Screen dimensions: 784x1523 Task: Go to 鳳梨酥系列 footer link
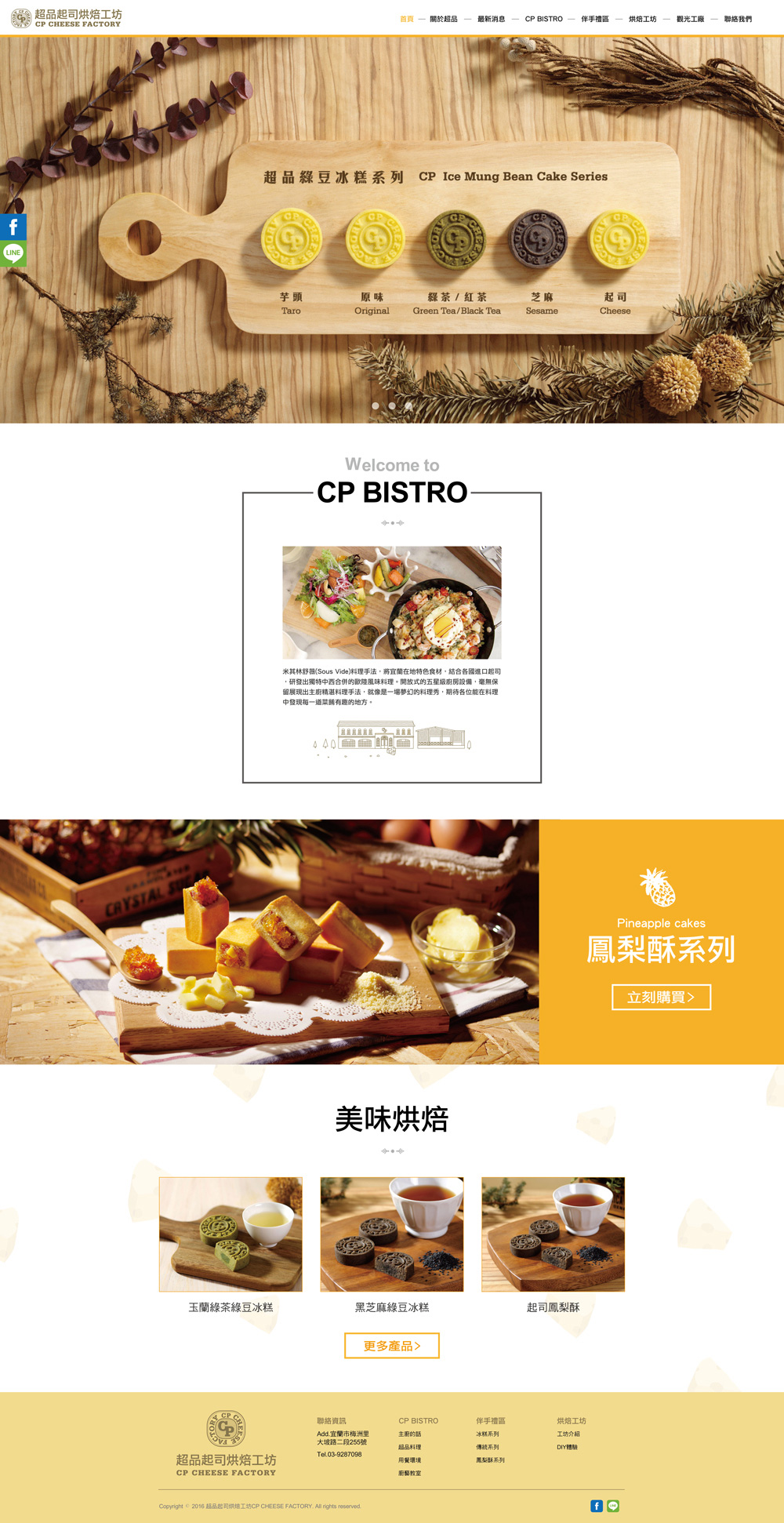pos(490,1460)
